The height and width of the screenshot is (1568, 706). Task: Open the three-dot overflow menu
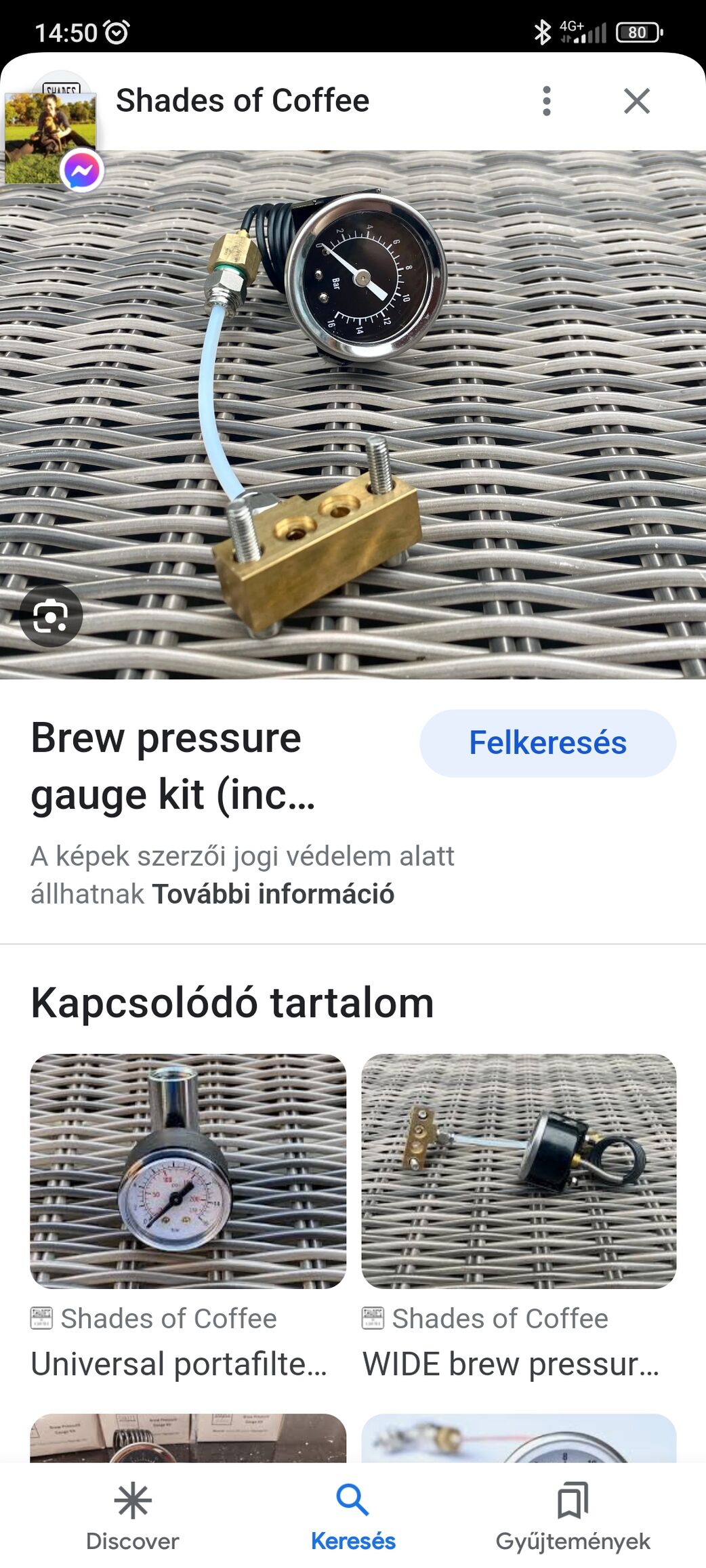tap(546, 101)
